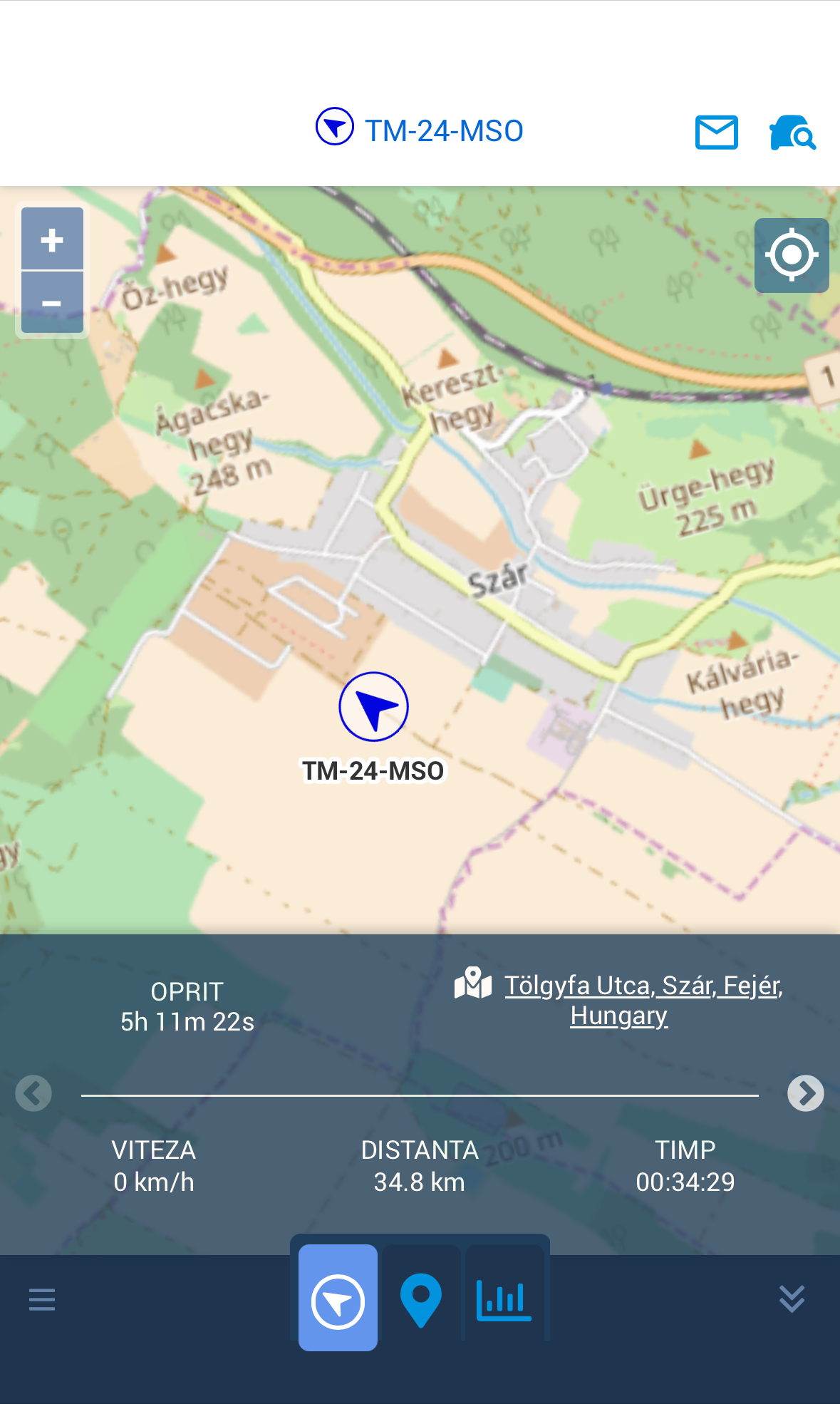Tap the TM-24-MSO vehicle marker on map
The image size is (840, 1404).
coord(373,707)
